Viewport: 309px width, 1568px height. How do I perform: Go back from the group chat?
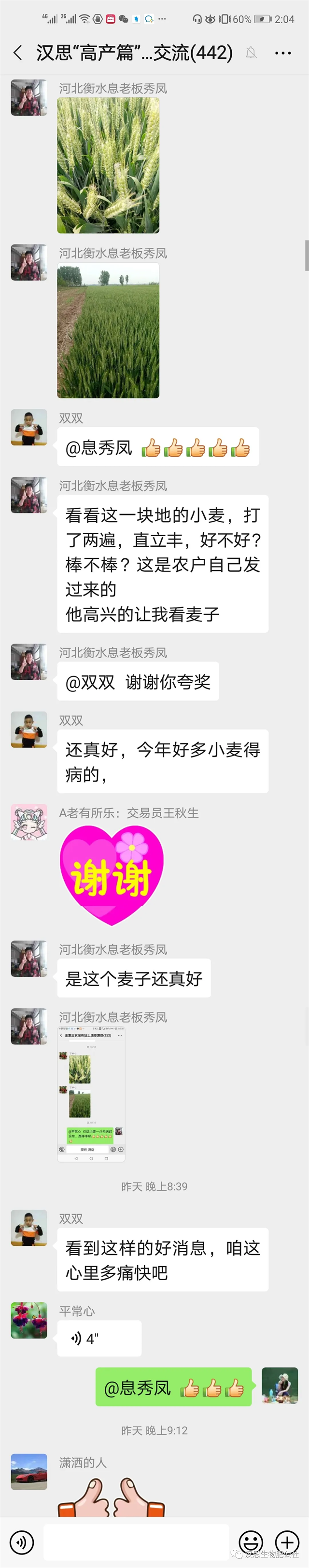pyautogui.click(x=18, y=53)
